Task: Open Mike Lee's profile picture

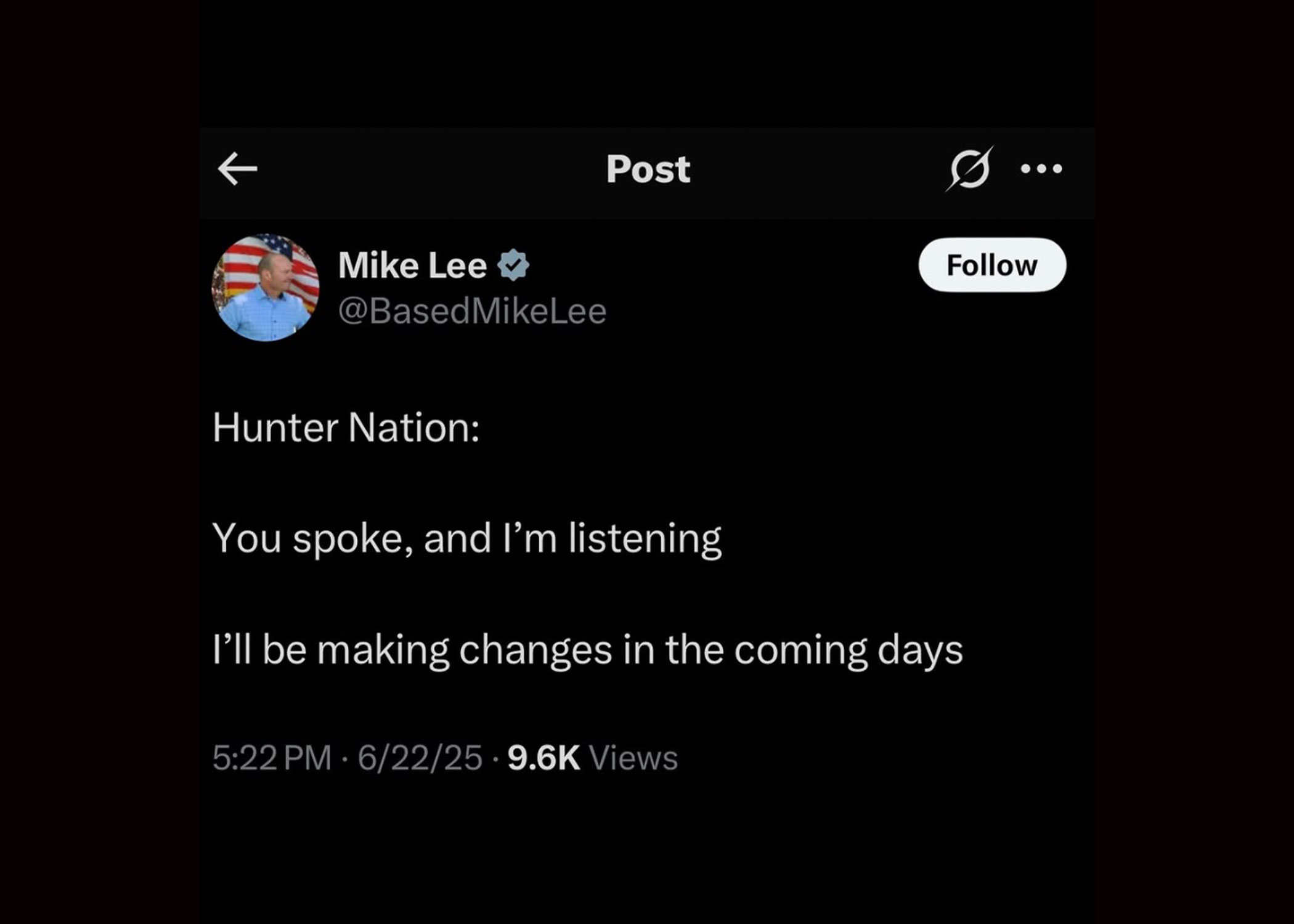Action: [x=266, y=287]
